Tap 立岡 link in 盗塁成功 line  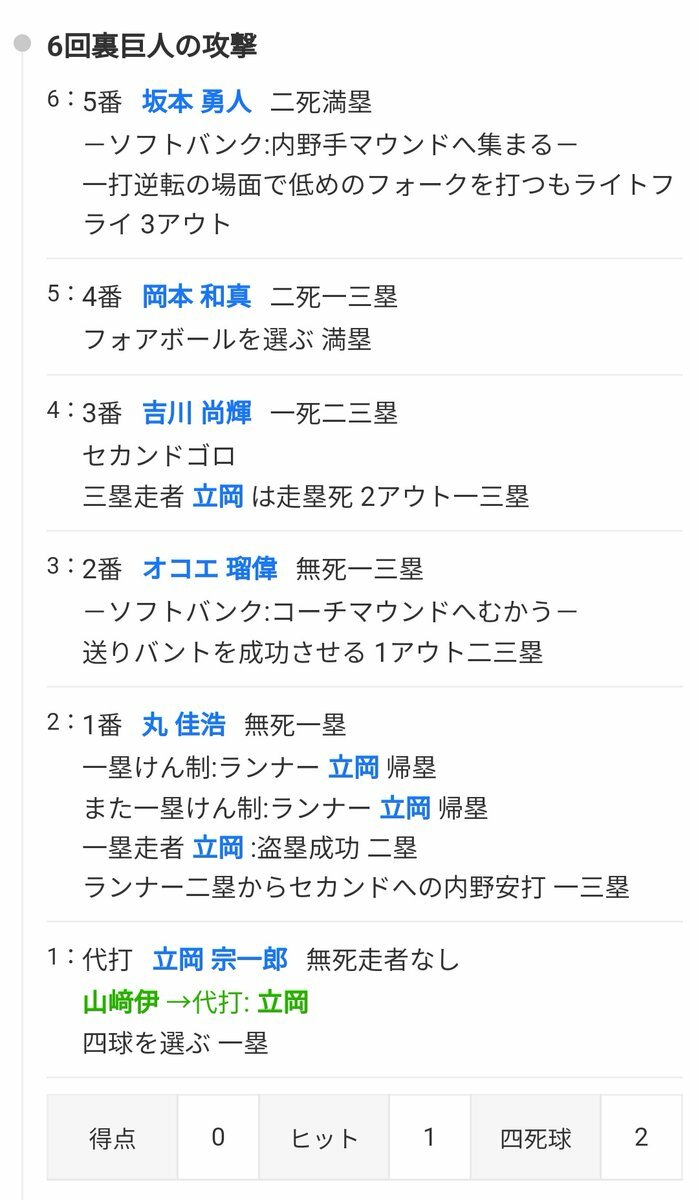point(218,848)
